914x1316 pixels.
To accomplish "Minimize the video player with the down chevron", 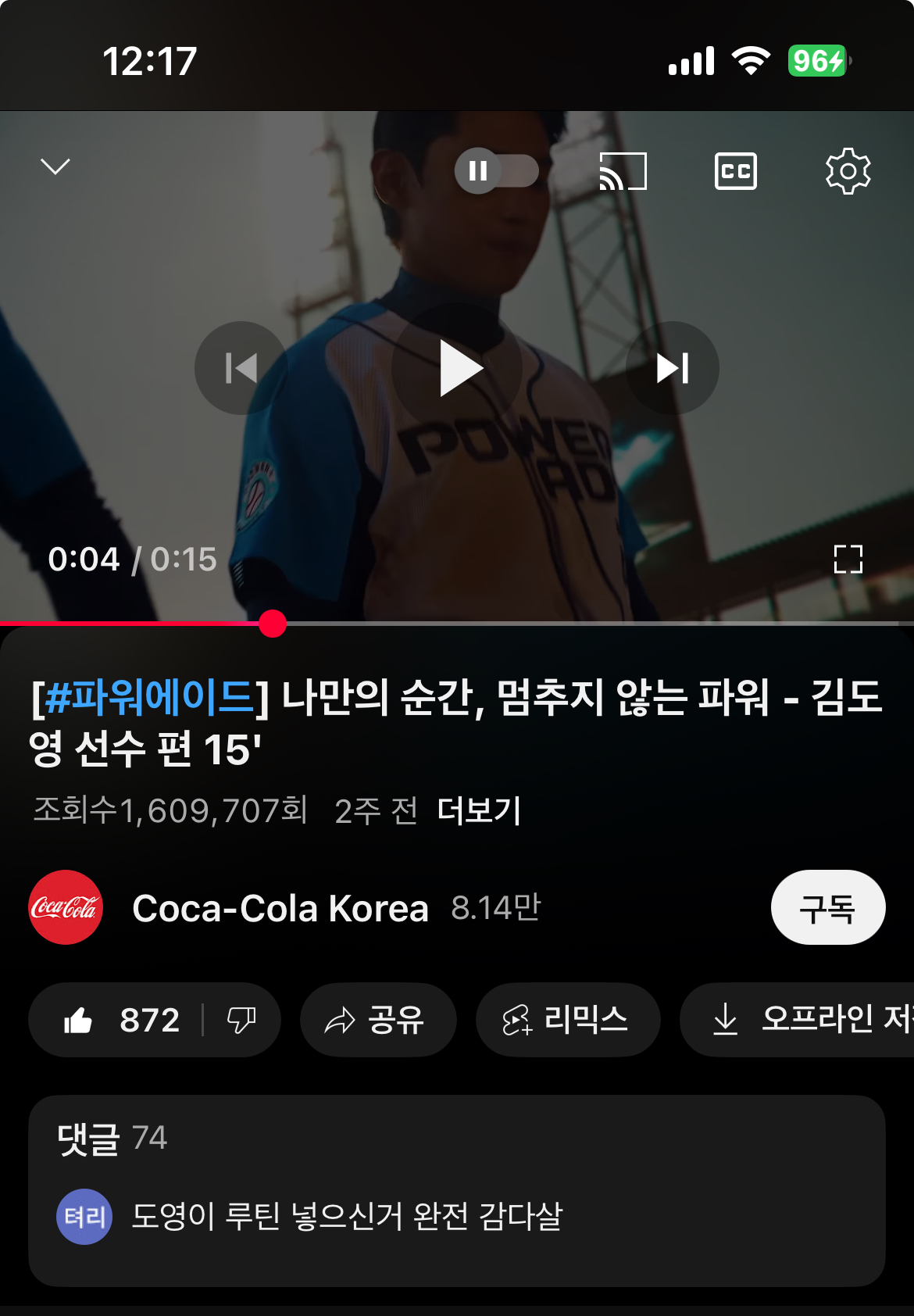I will (55, 166).
